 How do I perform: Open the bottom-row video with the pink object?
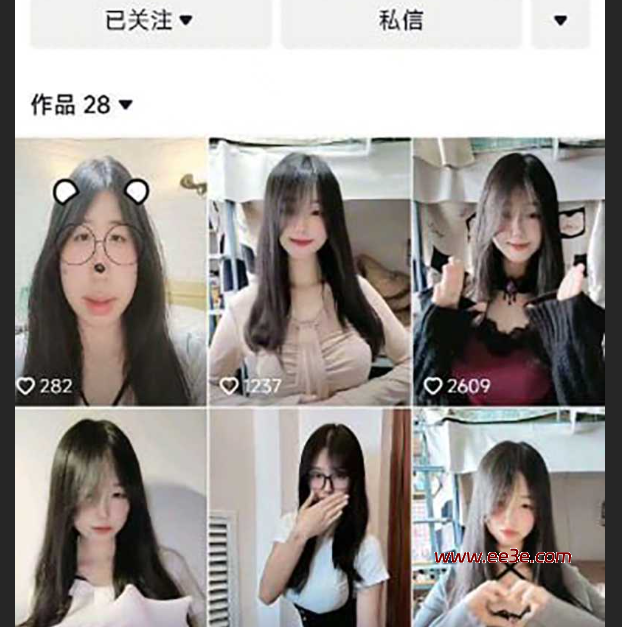pyautogui.click(x=110, y=518)
